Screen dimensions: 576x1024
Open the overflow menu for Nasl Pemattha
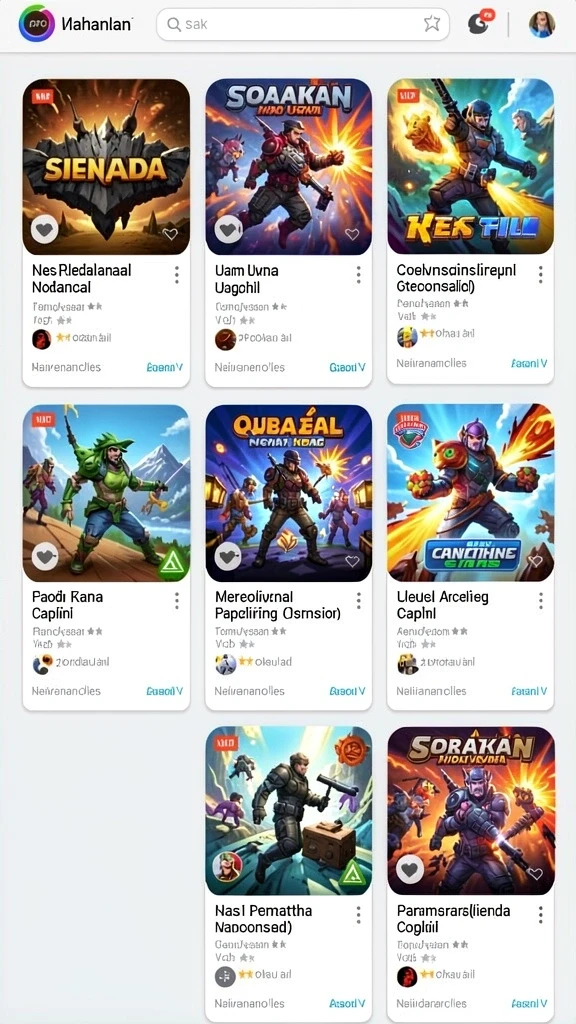(x=359, y=914)
